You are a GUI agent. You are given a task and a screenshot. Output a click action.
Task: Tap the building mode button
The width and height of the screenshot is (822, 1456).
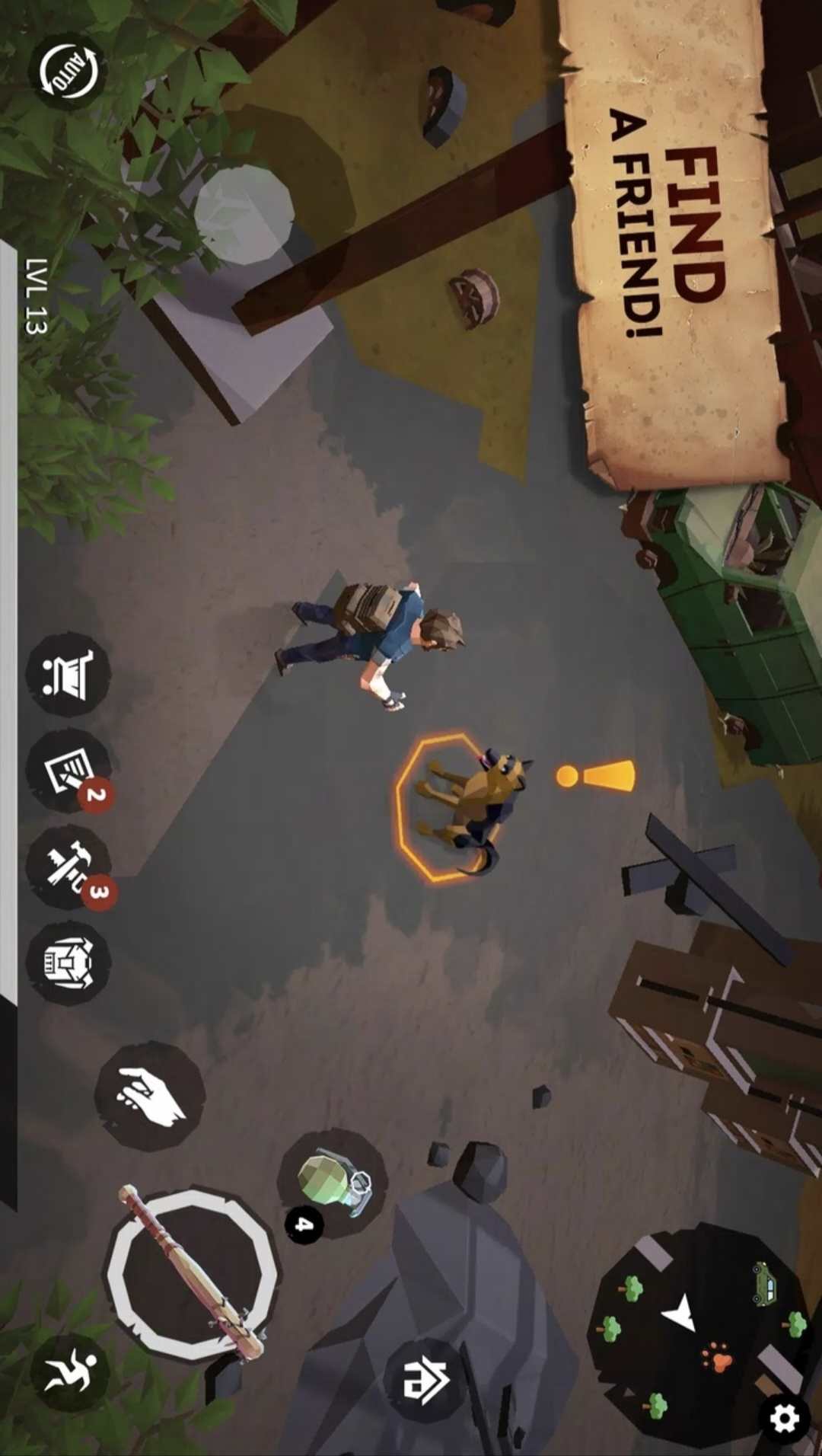pyautogui.click(x=426, y=1380)
